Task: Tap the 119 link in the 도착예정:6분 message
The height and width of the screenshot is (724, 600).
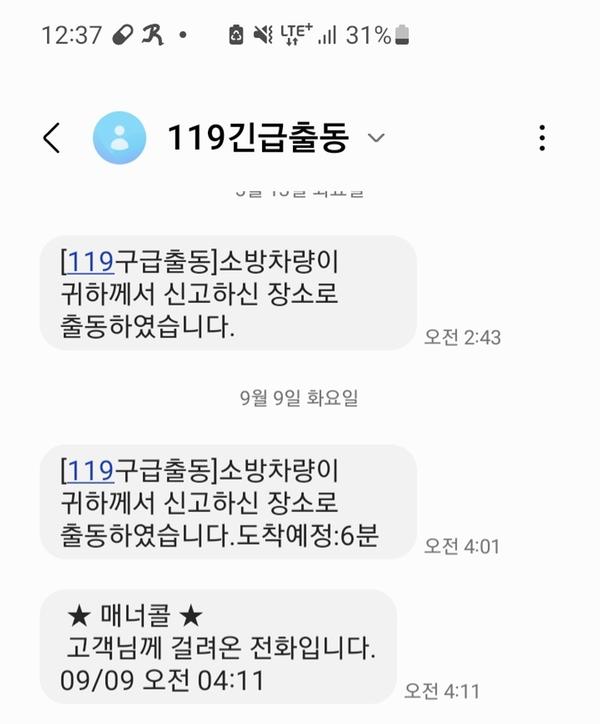Action: (x=90, y=469)
